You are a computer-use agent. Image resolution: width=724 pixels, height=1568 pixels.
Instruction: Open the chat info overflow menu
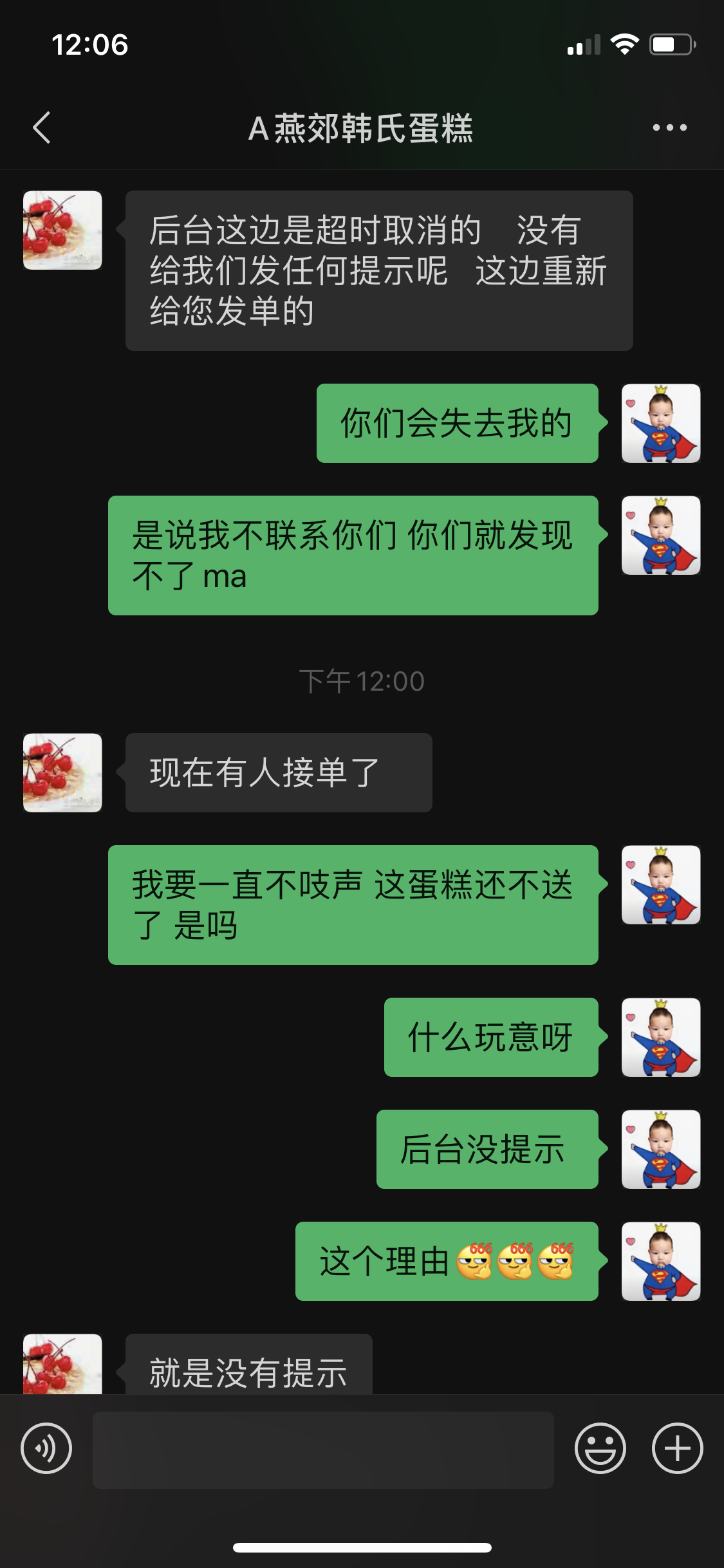tap(669, 127)
